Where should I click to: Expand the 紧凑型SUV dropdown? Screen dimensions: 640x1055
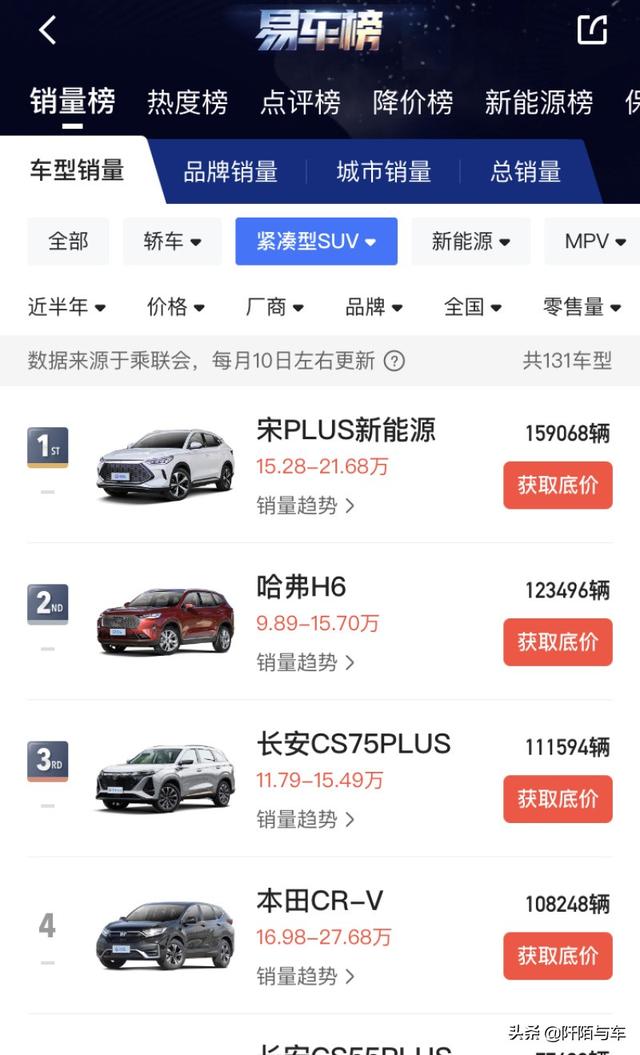point(316,241)
